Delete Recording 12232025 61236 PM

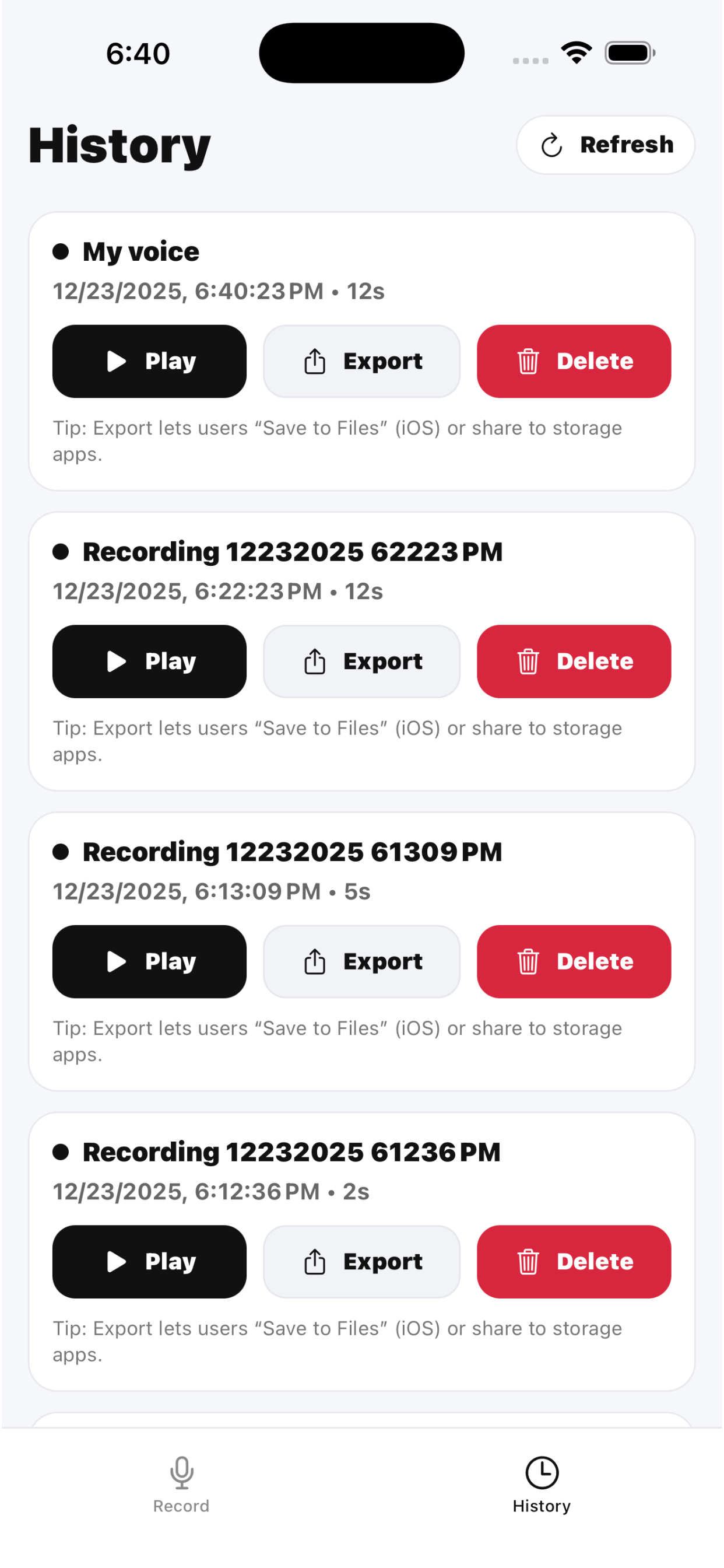pyautogui.click(x=573, y=1261)
